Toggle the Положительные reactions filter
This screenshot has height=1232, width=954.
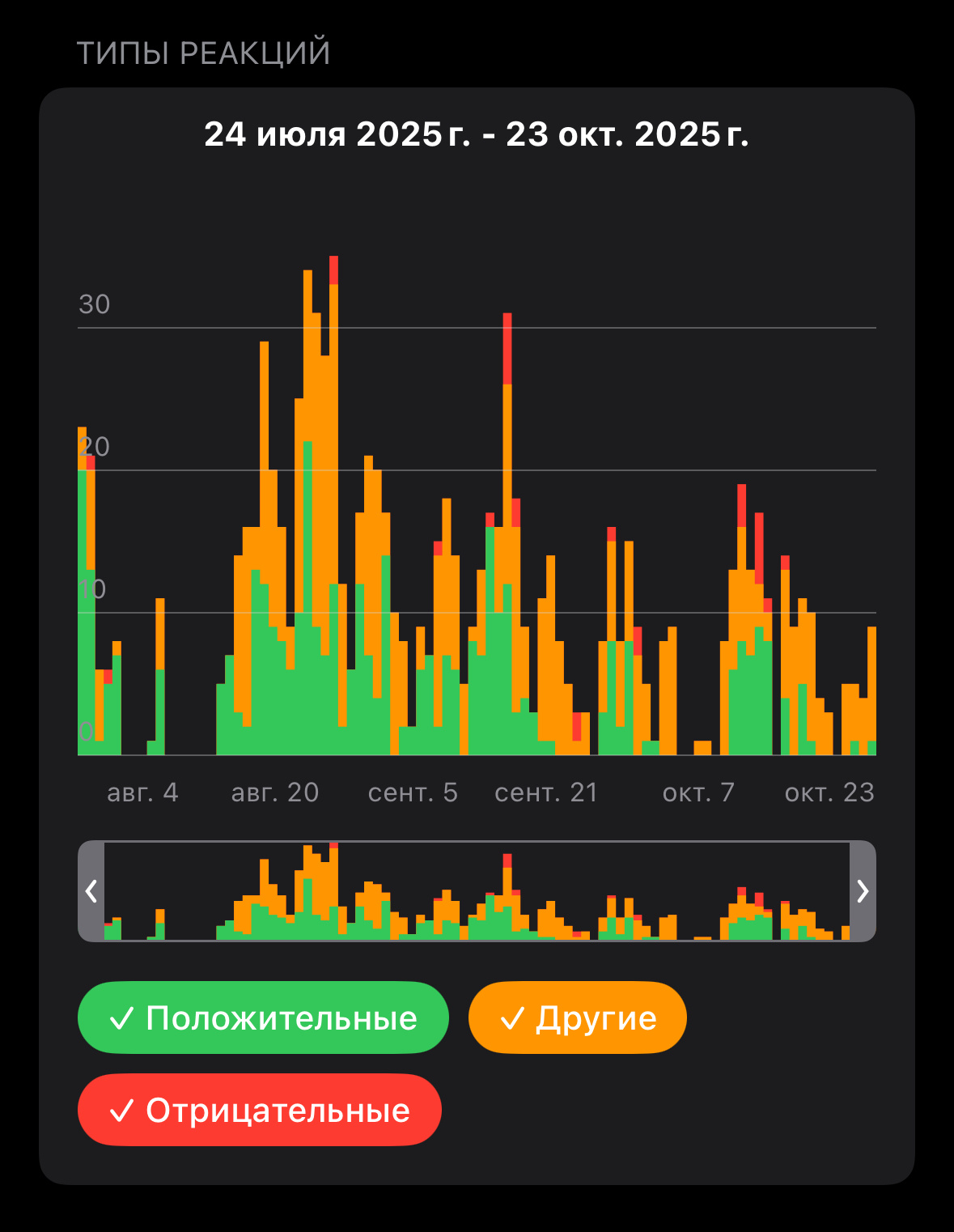click(x=263, y=1017)
